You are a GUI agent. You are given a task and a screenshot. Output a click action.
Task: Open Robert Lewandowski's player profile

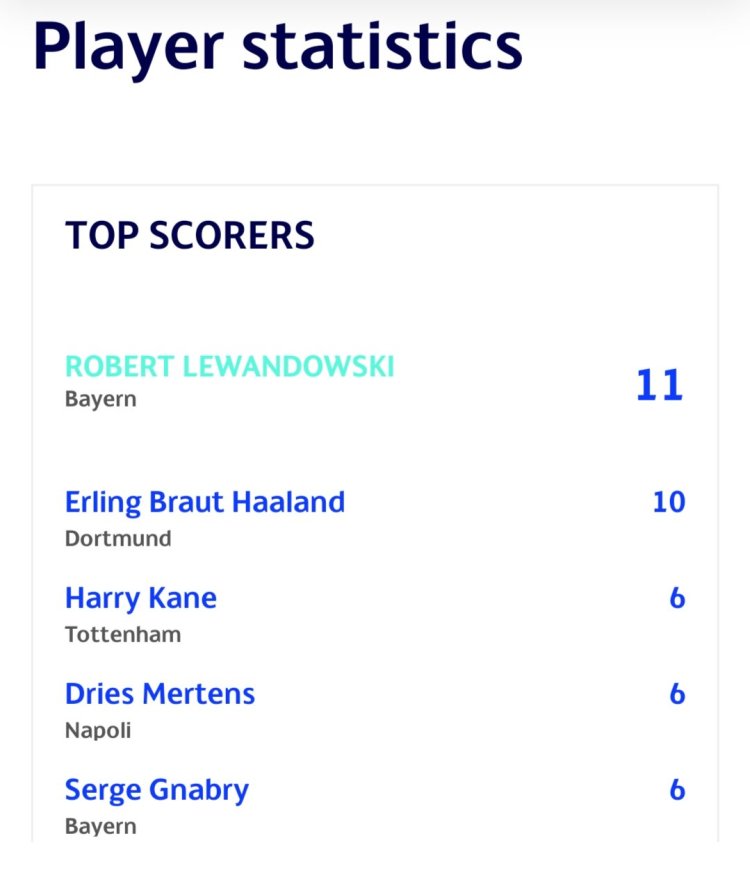click(x=229, y=367)
